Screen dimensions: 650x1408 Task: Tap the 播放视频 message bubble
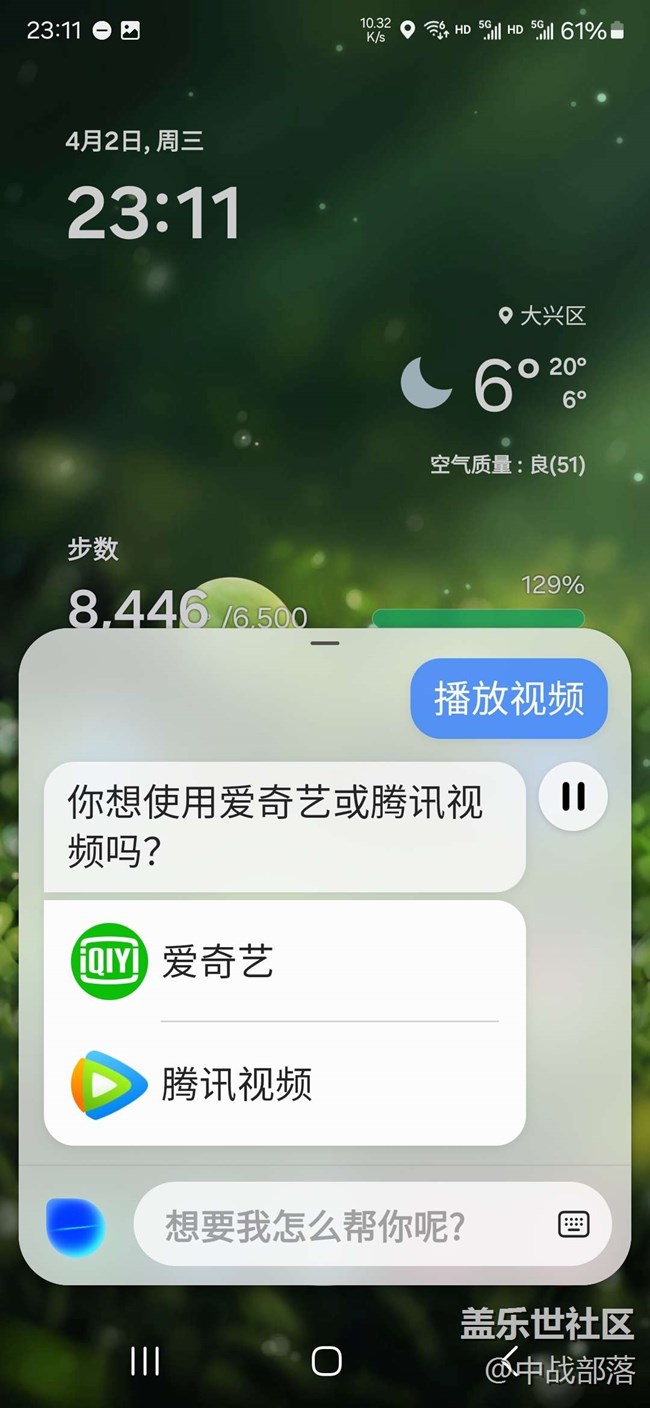(x=509, y=699)
